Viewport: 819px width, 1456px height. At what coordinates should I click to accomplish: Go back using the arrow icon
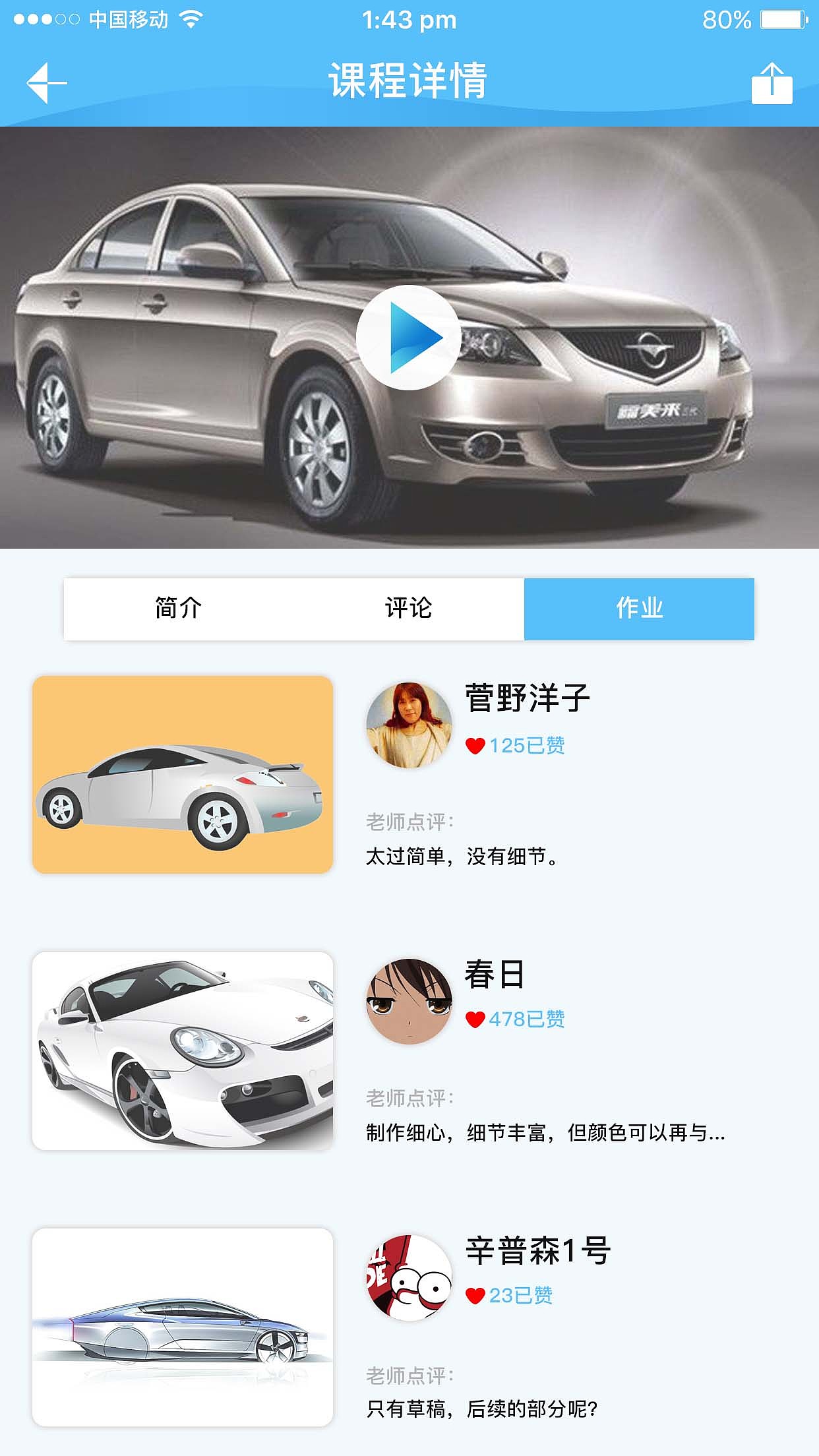[x=47, y=83]
